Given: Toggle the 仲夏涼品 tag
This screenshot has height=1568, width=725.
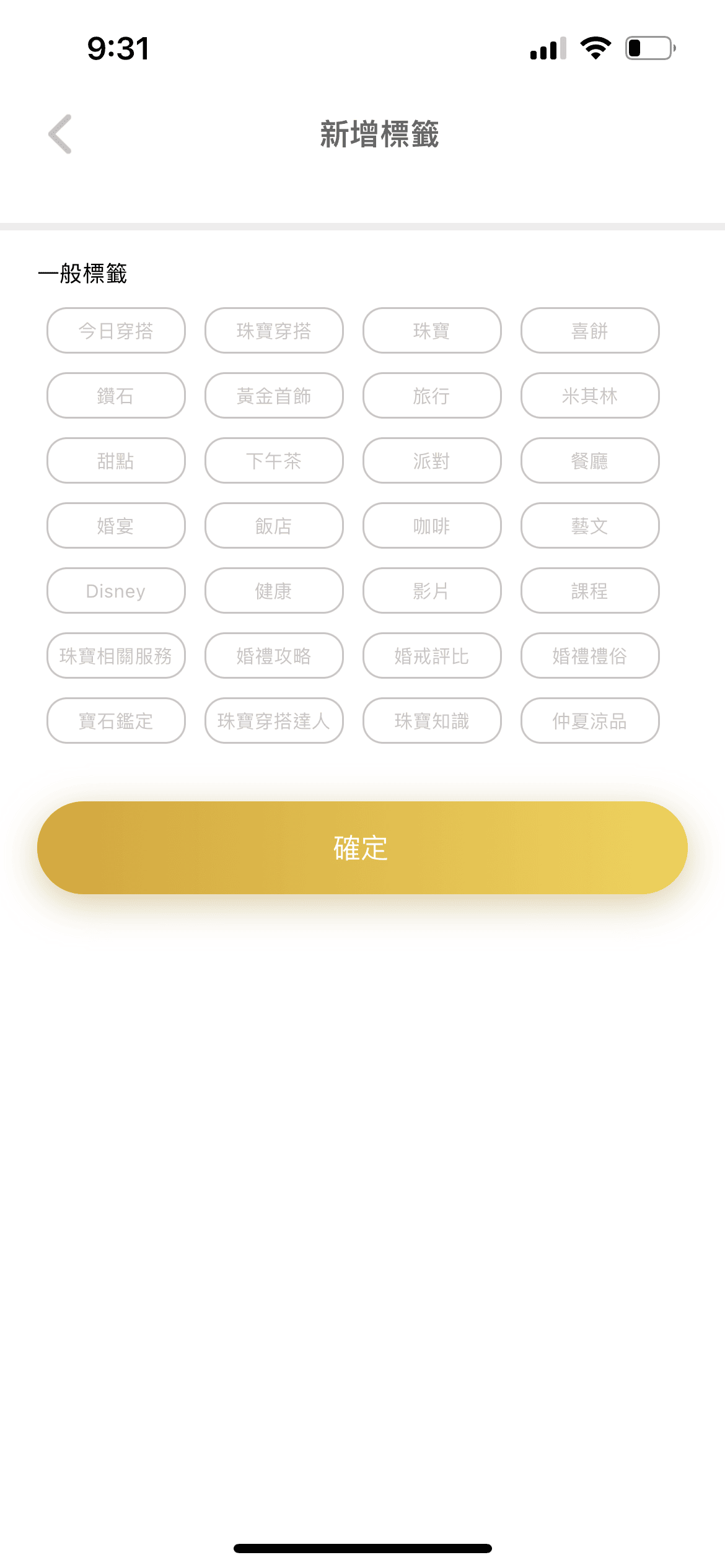Looking at the screenshot, I should click(x=589, y=721).
